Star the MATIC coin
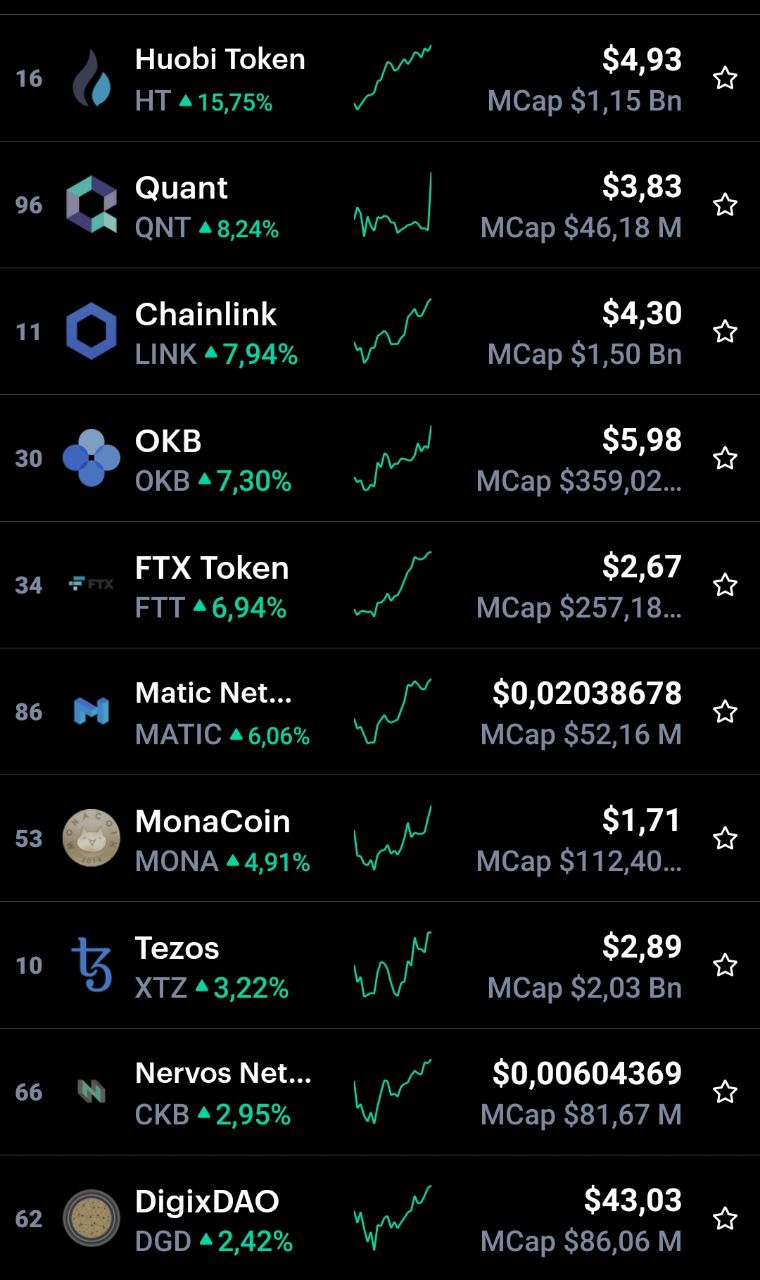Viewport: 760px width, 1280px height. pyautogui.click(x=725, y=712)
